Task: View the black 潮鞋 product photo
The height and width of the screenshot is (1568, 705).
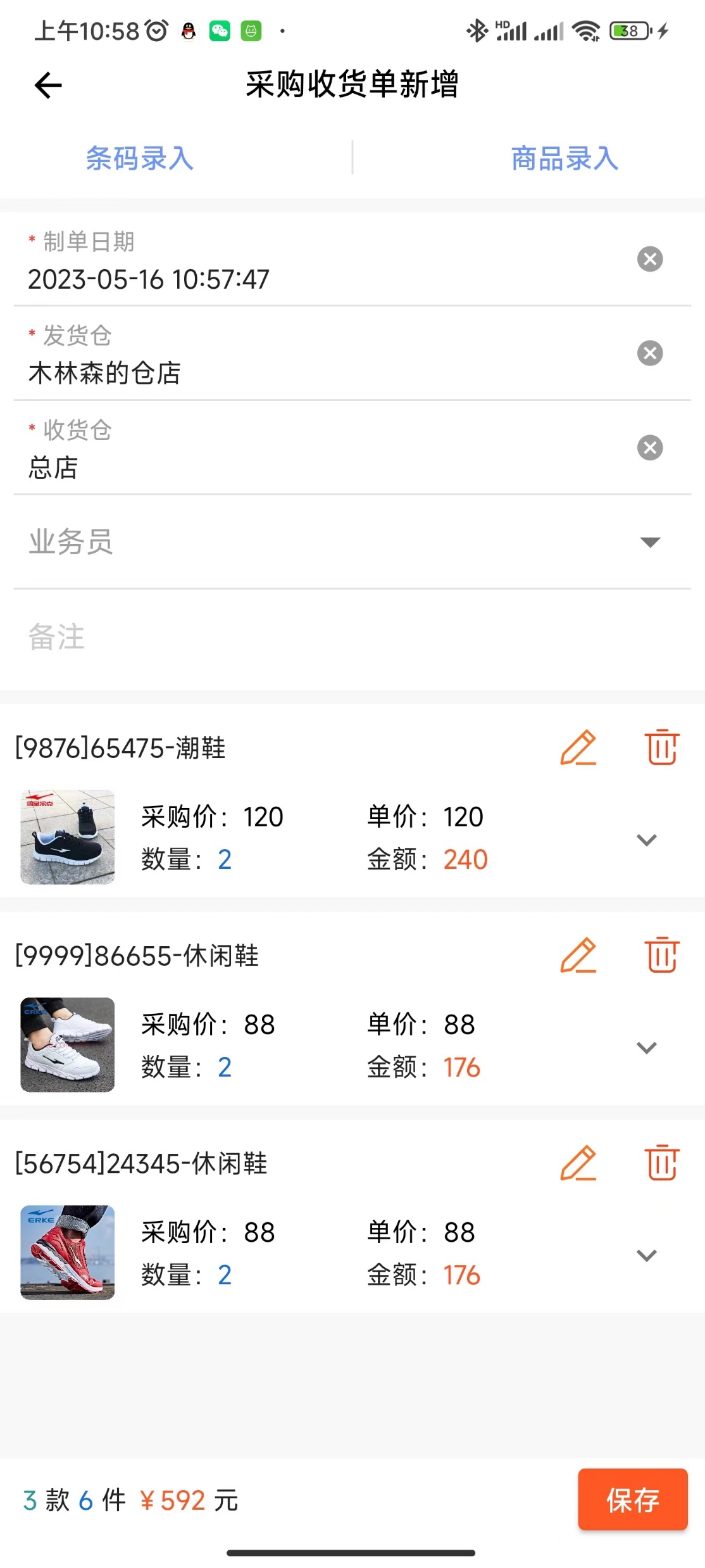Action: tap(67, 837)
